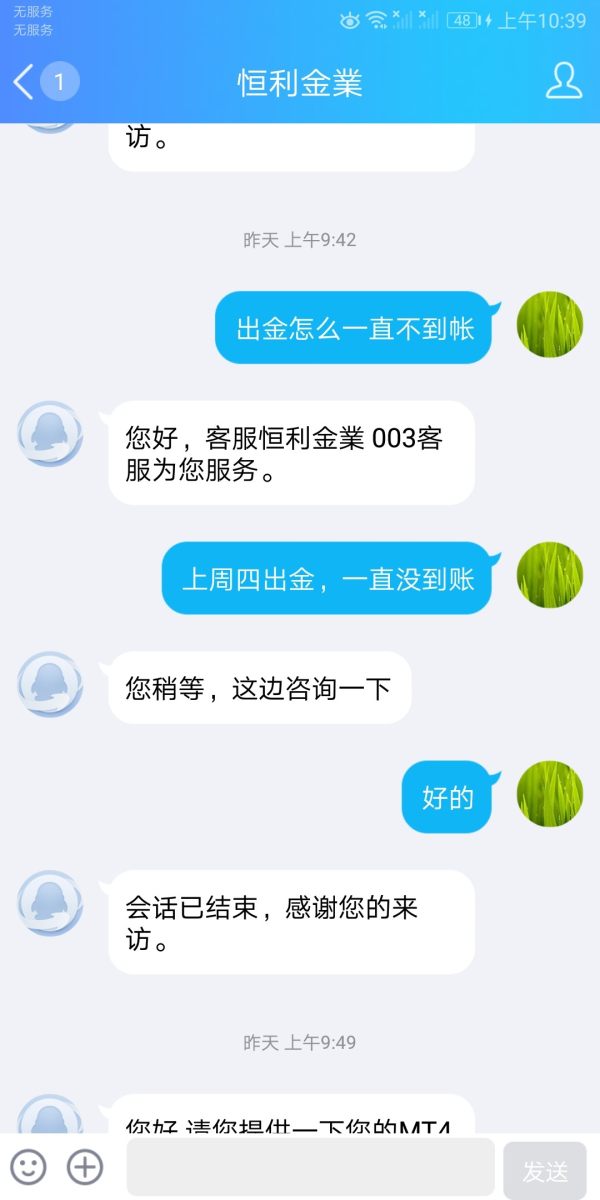Open the plus attachment menu

(85, 1166)
